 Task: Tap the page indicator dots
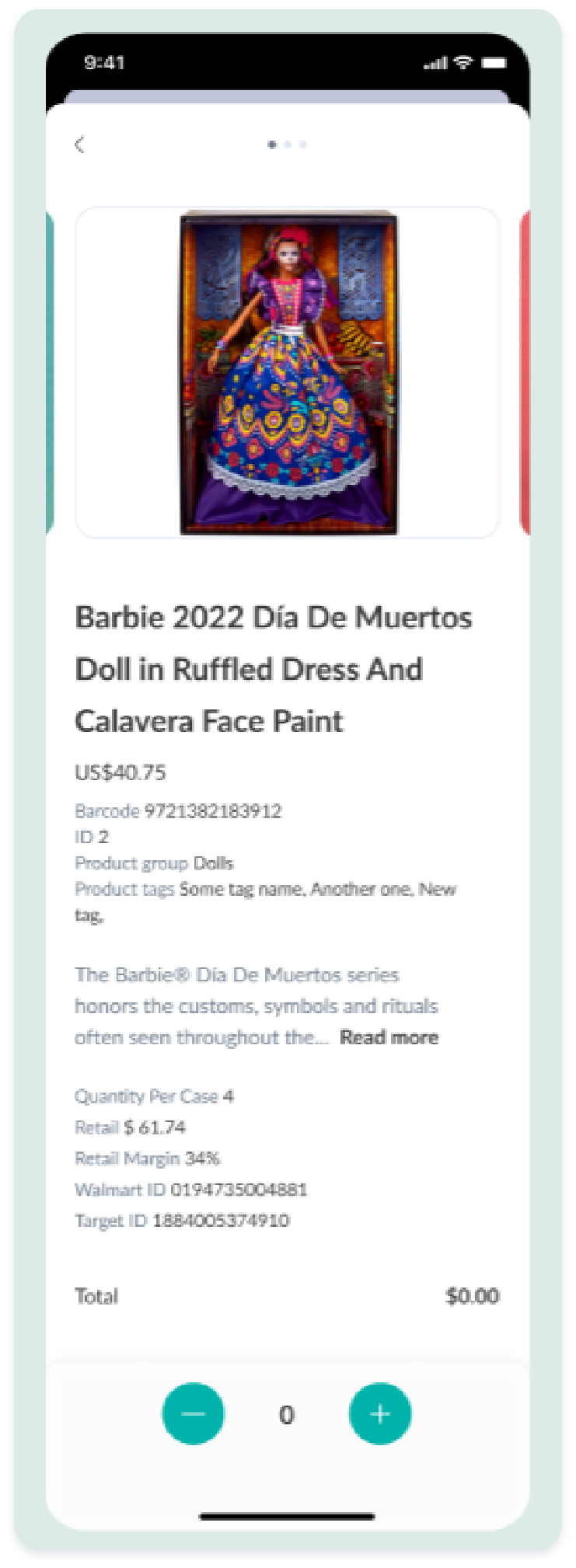click(287, 145)
